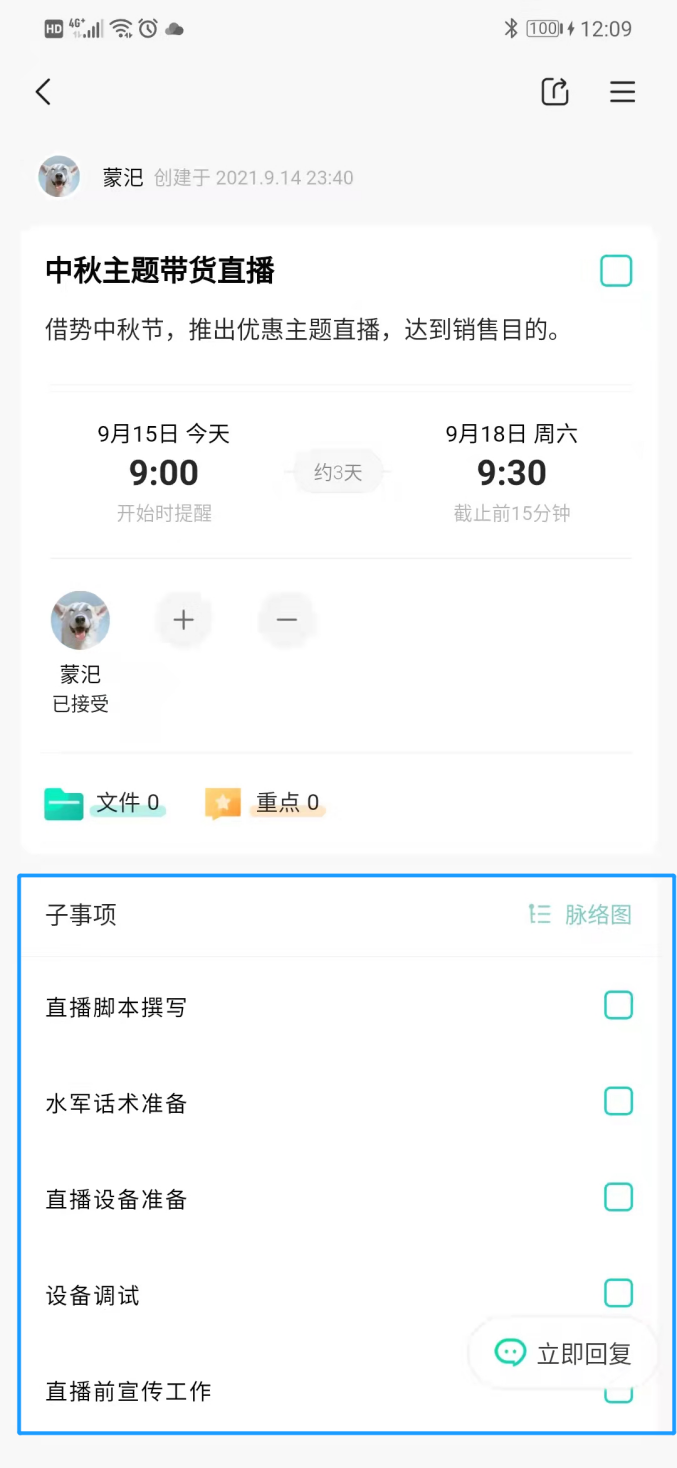Open the 直播前宣传工作 subtask
This screenshot has width=677, height=1468.
point(130,1391)
